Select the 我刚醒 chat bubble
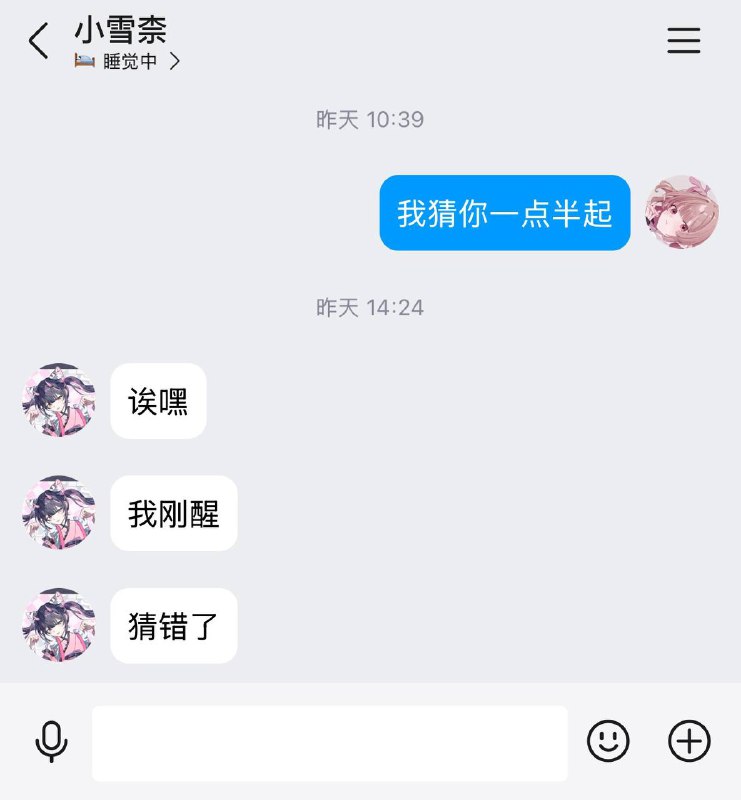Screen dimensions: 741x800 173,513
